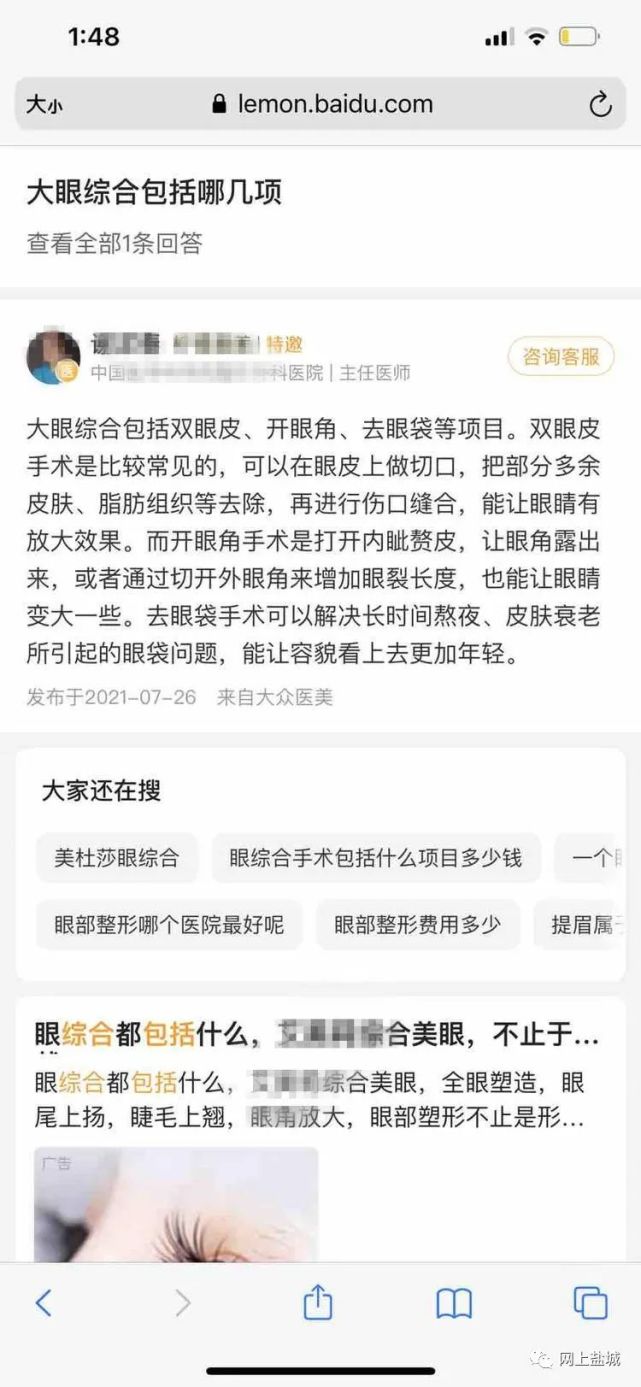Open the Safari tabs overview

[590, 1302]
